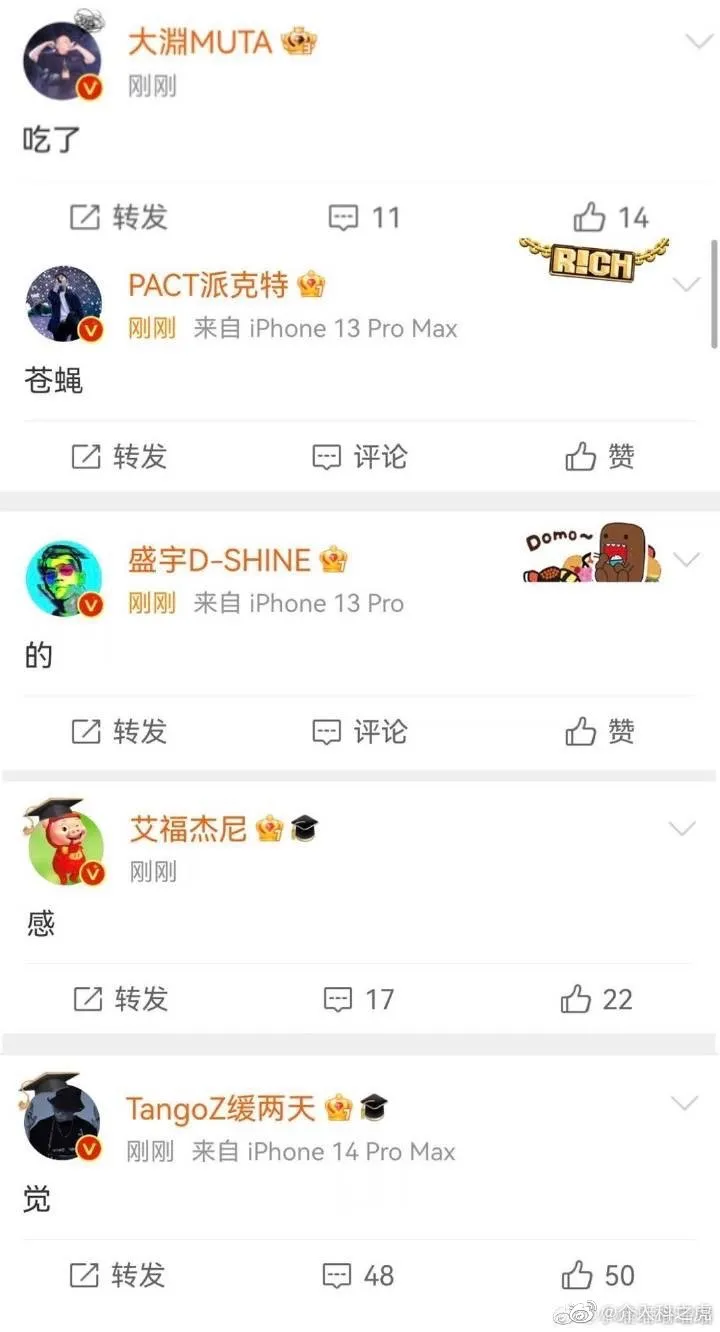720x1332 pixels.
Task: Toggle the like on TangoZ缓两天's post showing 50
Action: point(577,1276)
